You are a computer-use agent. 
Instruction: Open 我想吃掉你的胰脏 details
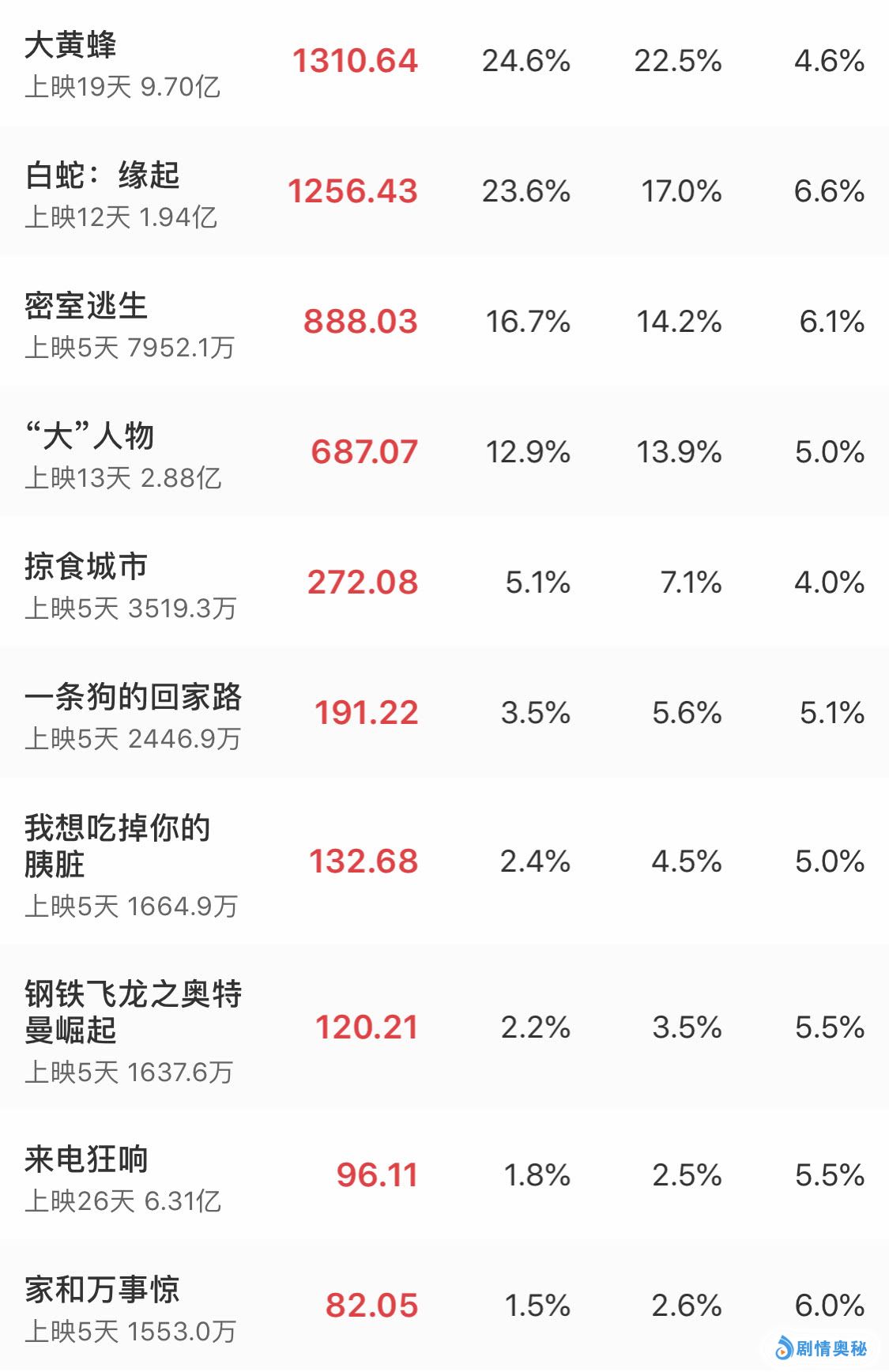444,861
